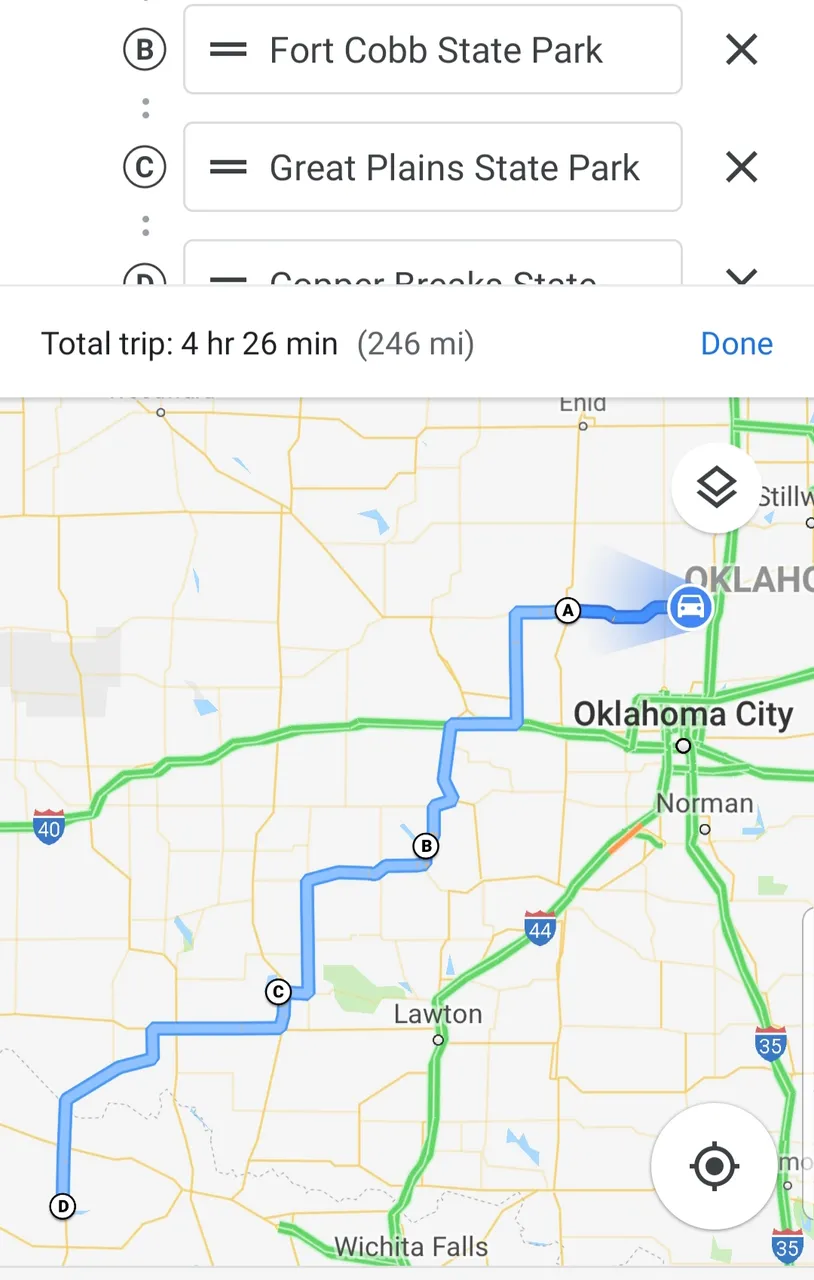The width and height of the screenshot is (814, 1280).
Task: Select waypoint marker A on the map
Action: (x=567, y=609)
